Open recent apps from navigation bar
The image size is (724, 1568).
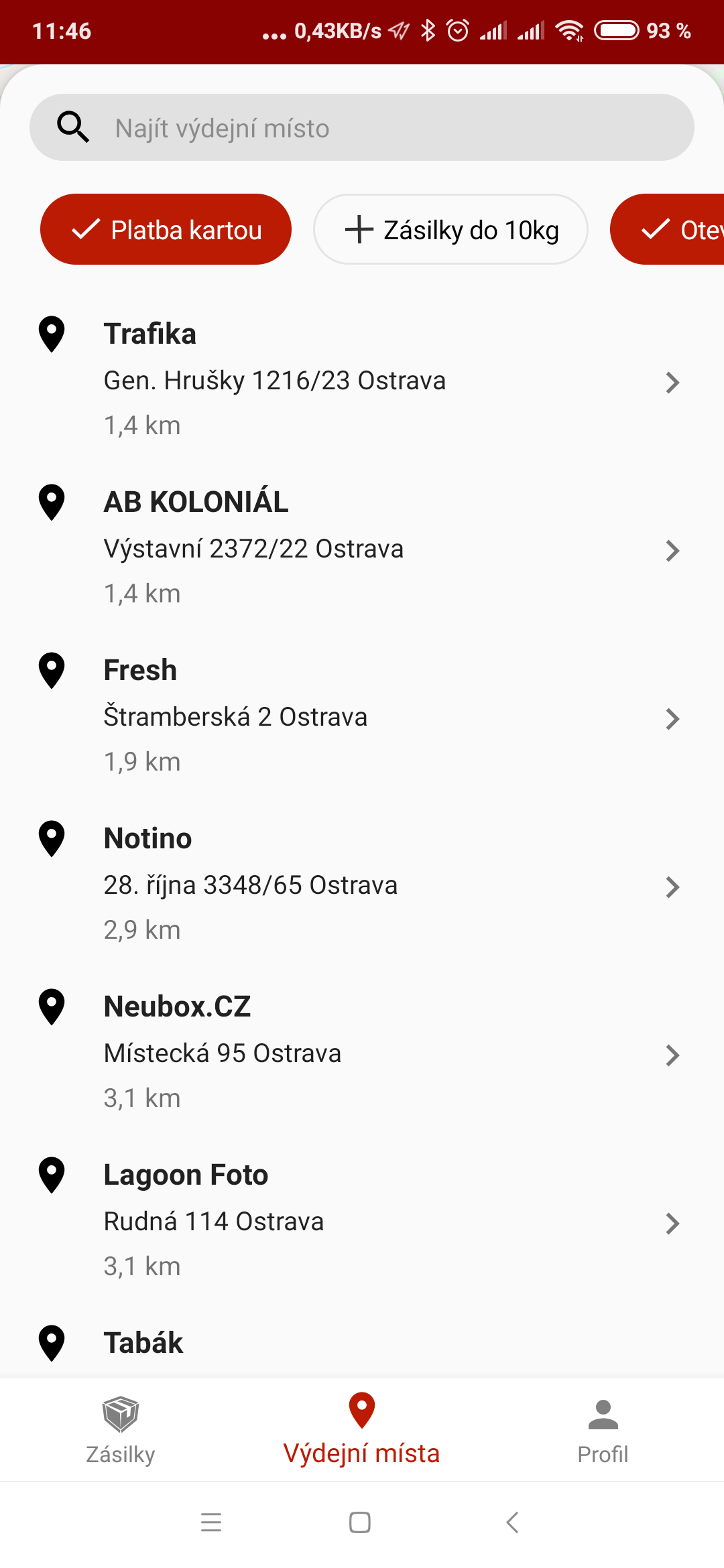211,1522
